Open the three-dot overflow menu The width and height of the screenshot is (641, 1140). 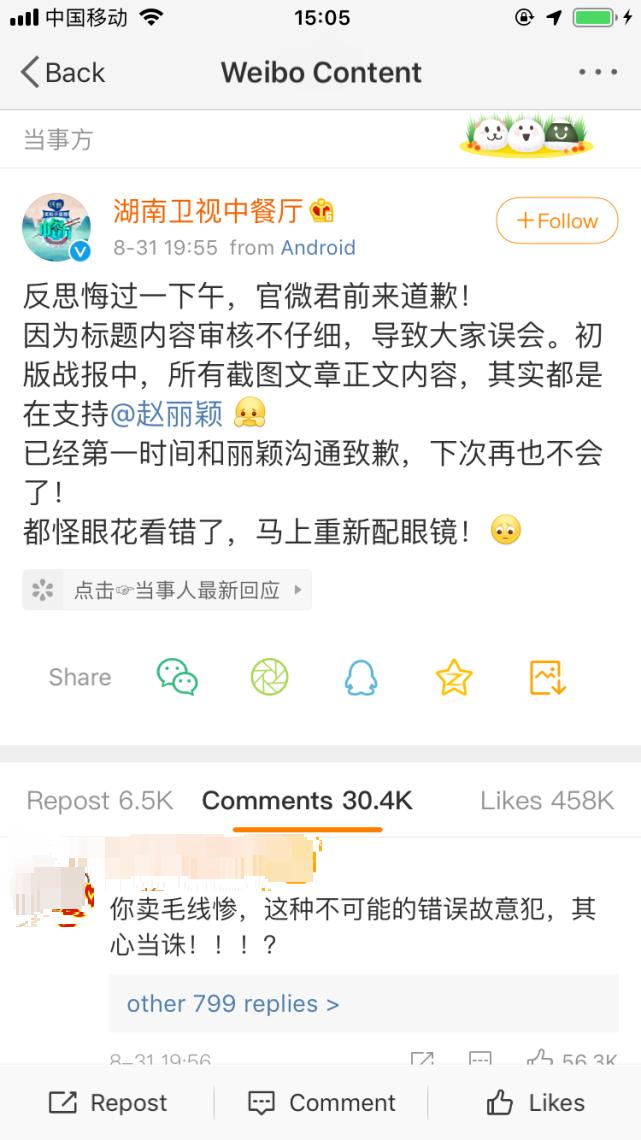598,72
